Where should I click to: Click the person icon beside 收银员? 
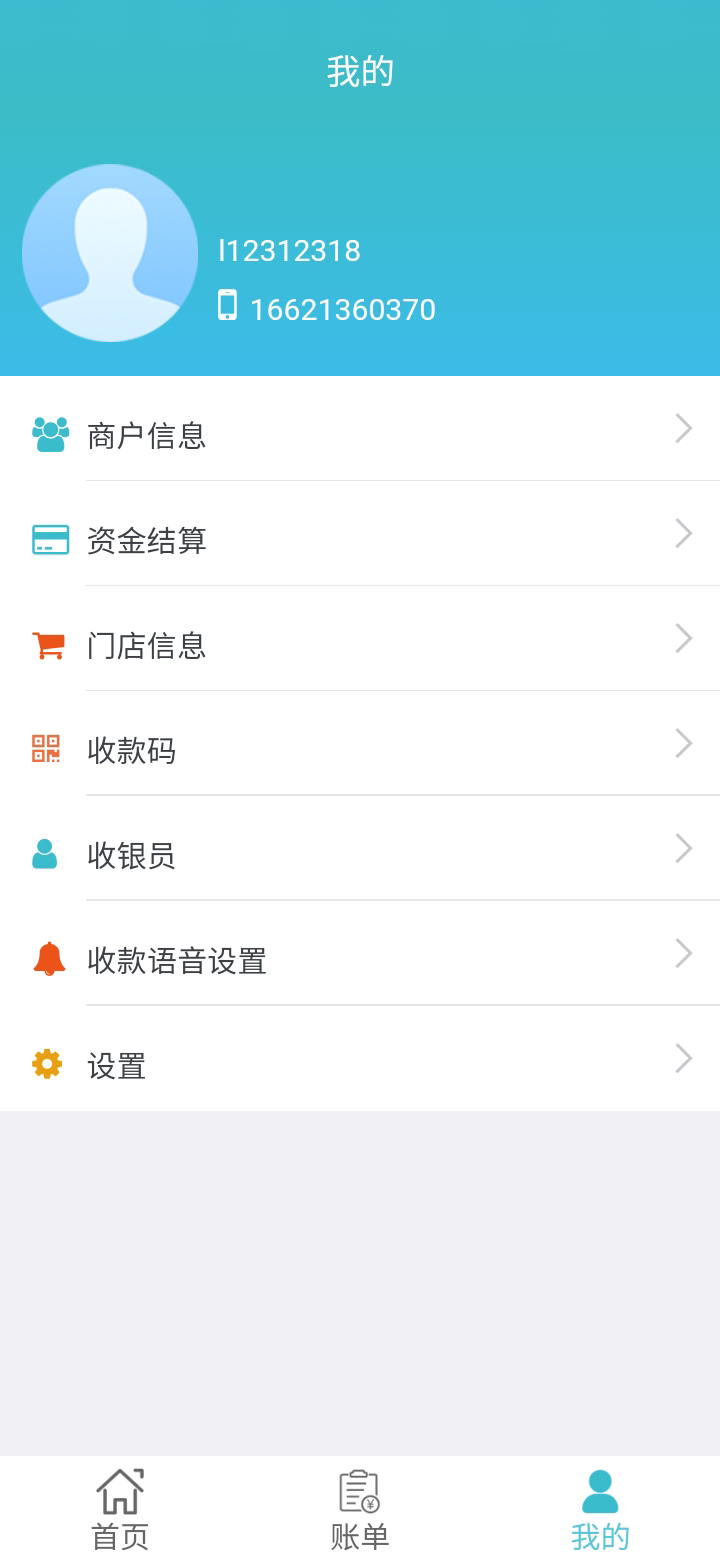point(46,855)
